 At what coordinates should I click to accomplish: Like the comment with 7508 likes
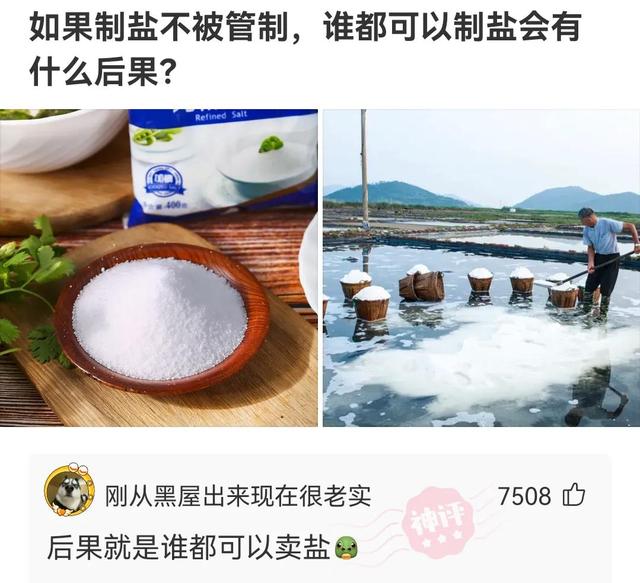574,495
